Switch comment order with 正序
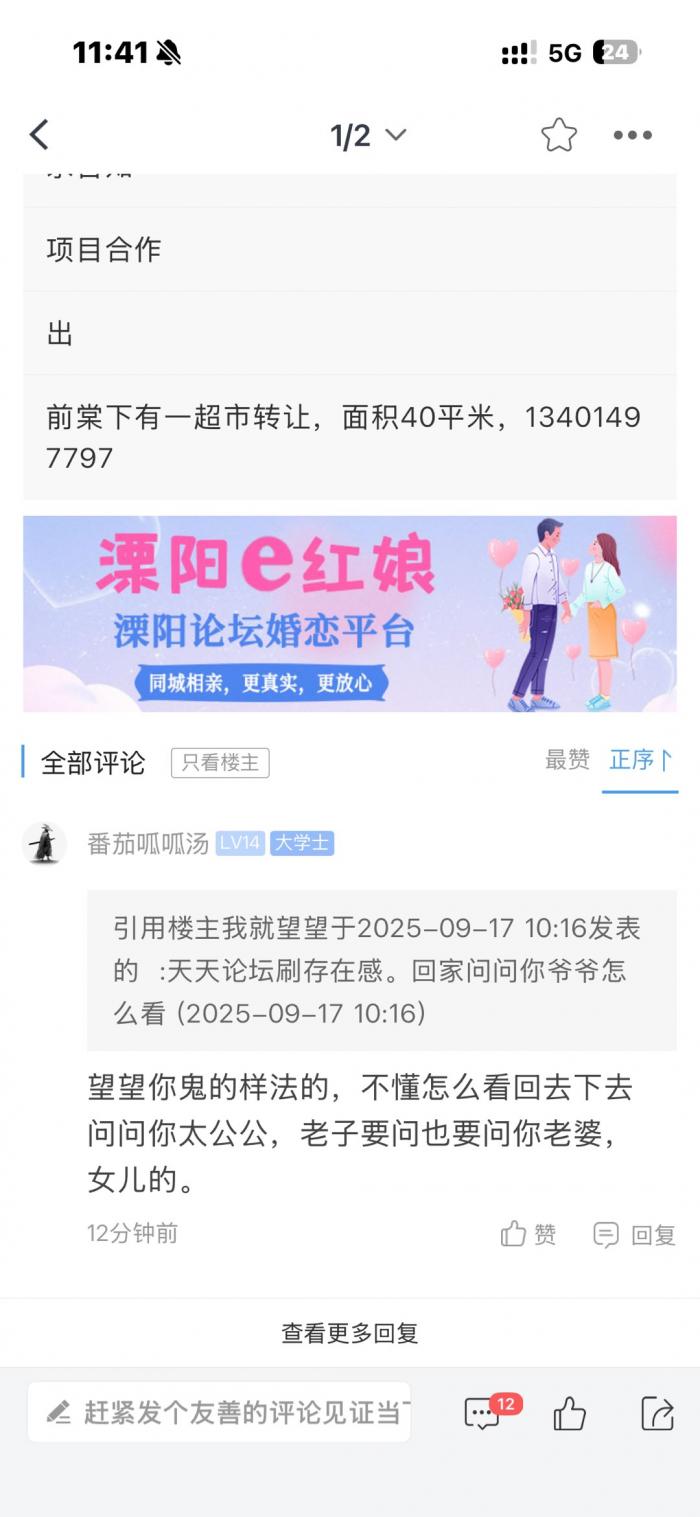Image resolution: width=700 pixels, height=1517 pixels. (640, 760)
